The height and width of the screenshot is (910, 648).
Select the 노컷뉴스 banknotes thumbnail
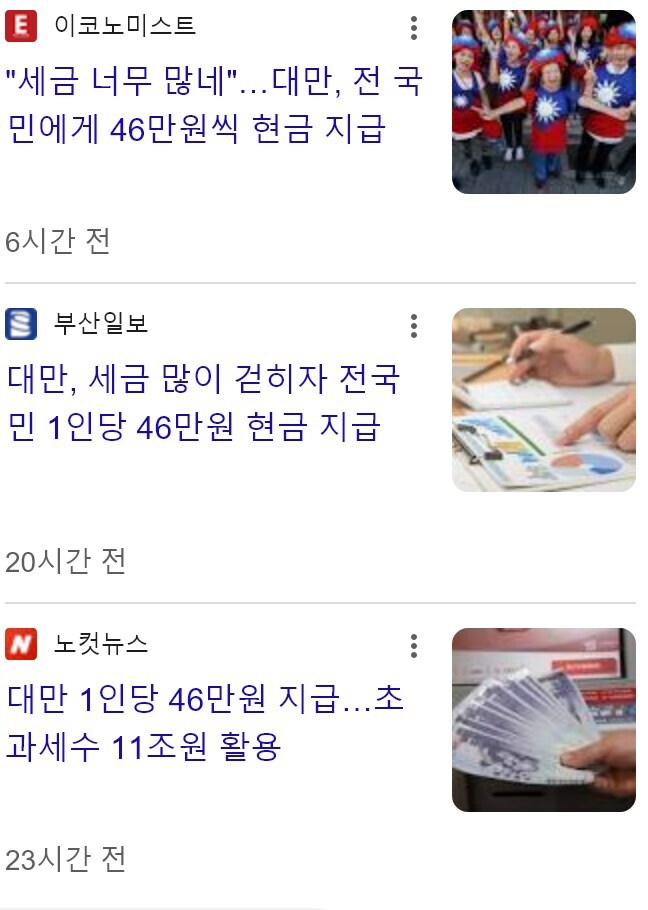pos(543,720)
